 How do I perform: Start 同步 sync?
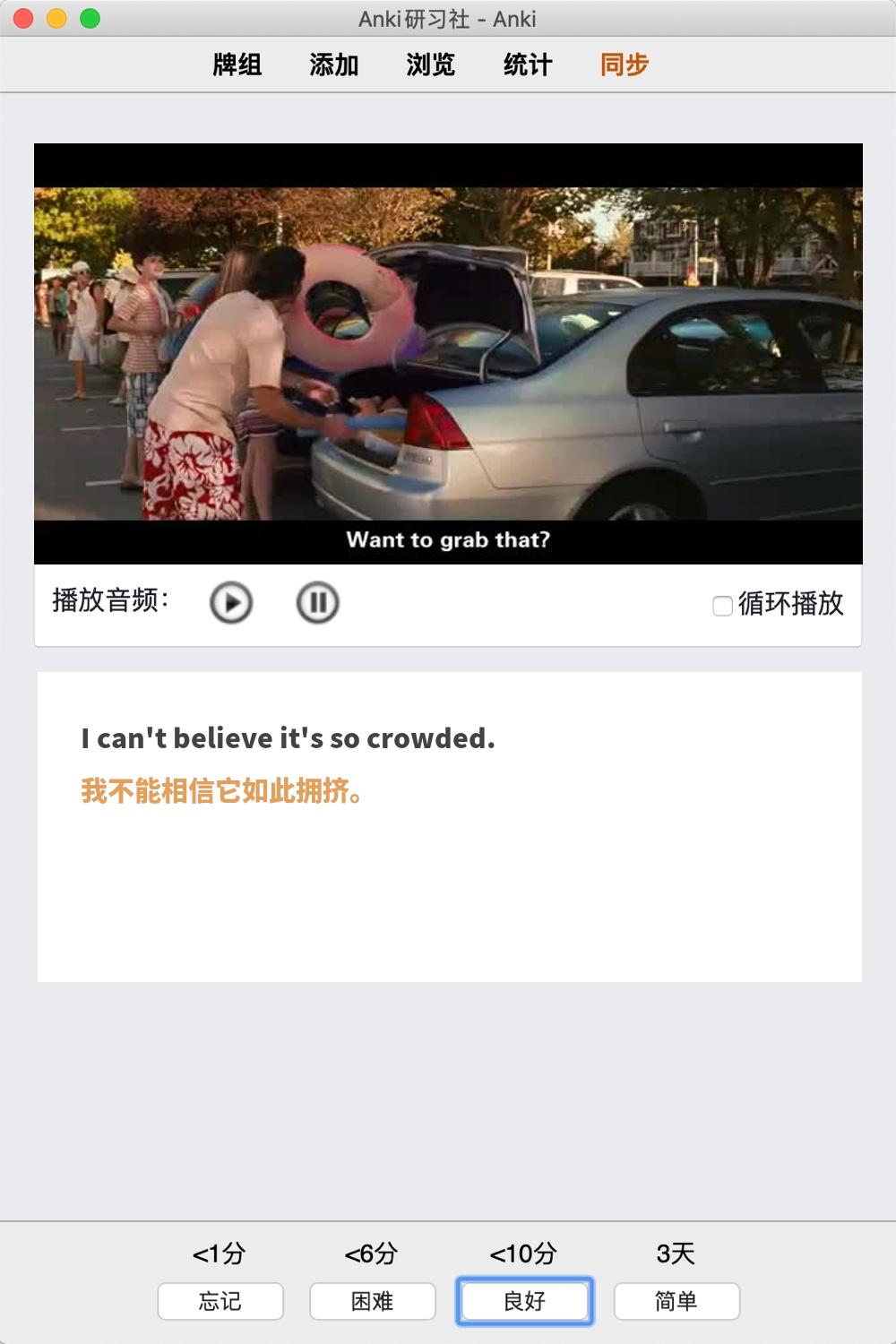624,65
